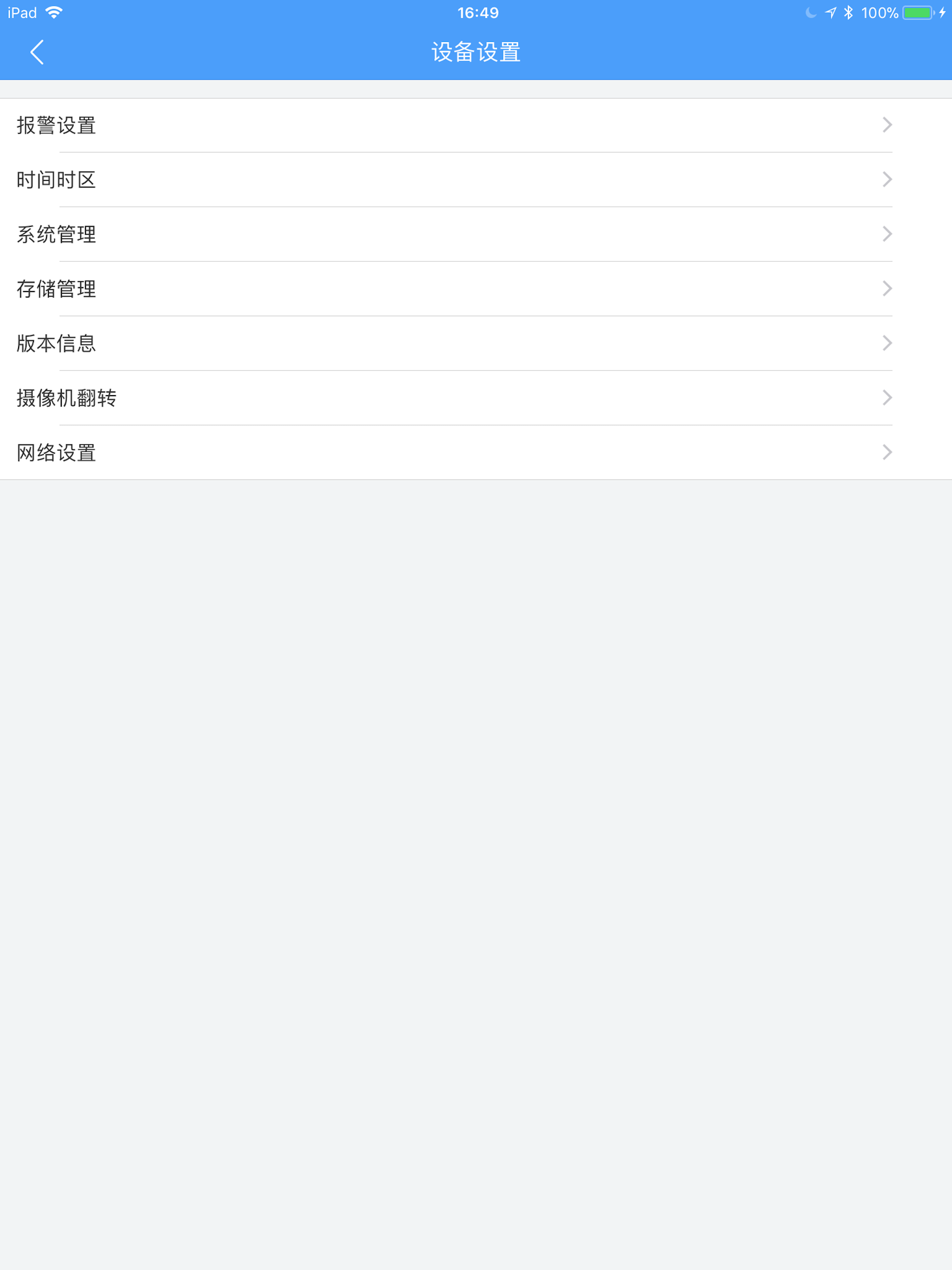952x1270 pixels.
Task: Click the 16:49 clock in status bar
Action: (476, 12)
